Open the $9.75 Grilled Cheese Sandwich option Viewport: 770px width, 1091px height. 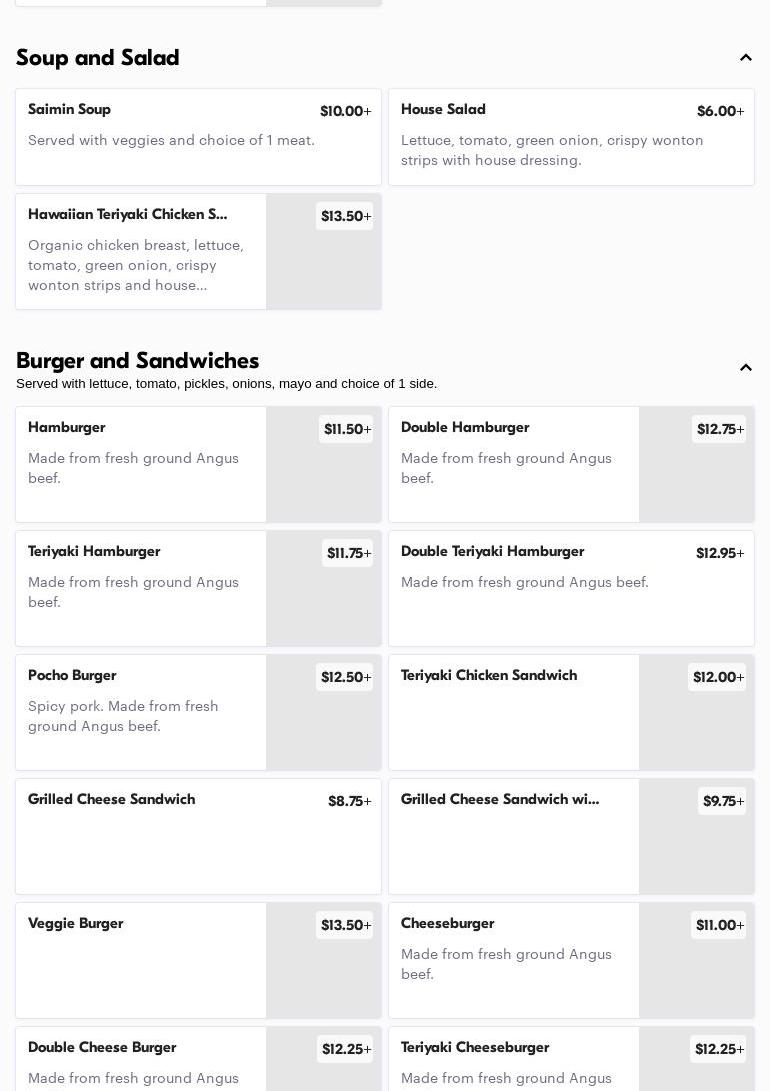point(571,836)
